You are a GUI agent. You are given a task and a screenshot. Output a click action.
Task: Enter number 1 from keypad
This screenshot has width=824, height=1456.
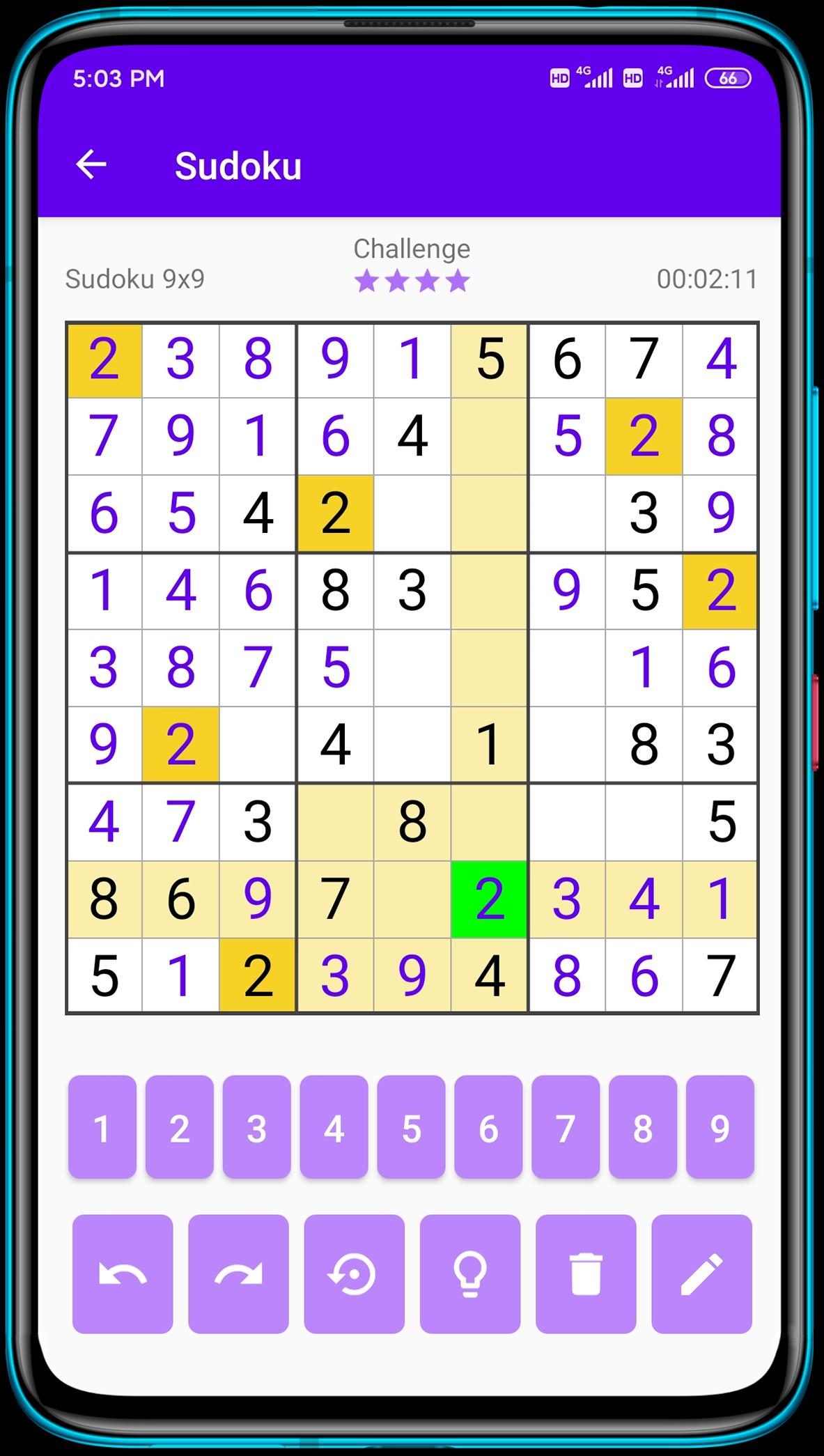(102, 1126)
